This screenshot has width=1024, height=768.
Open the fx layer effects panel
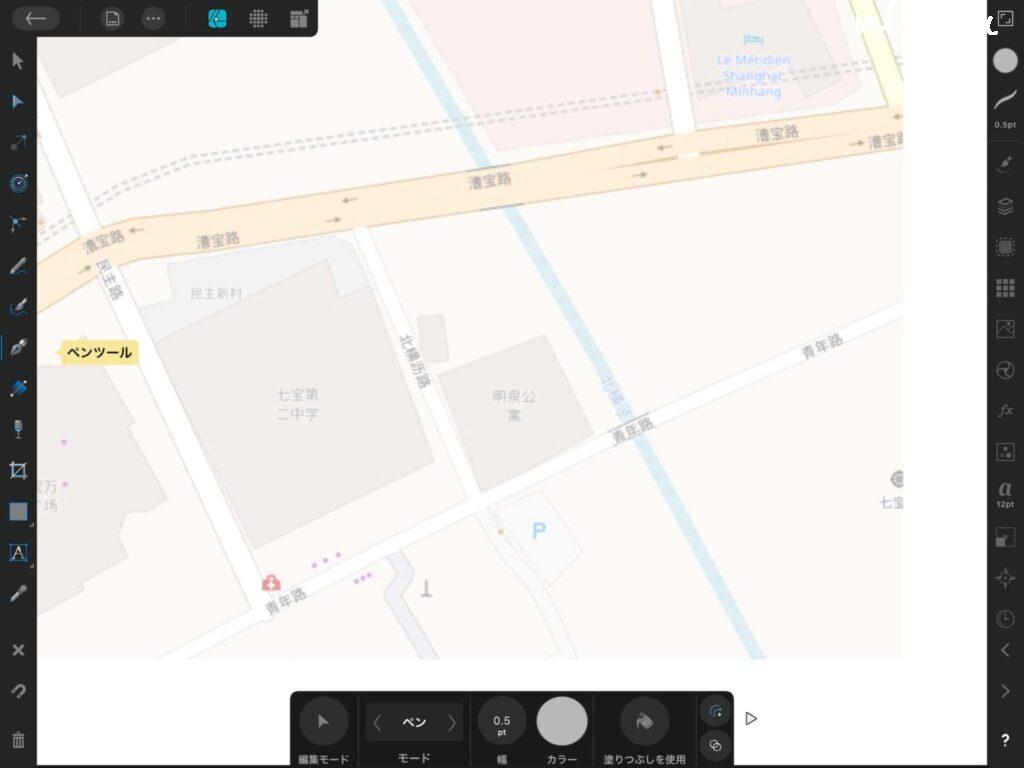point(1005,411)
